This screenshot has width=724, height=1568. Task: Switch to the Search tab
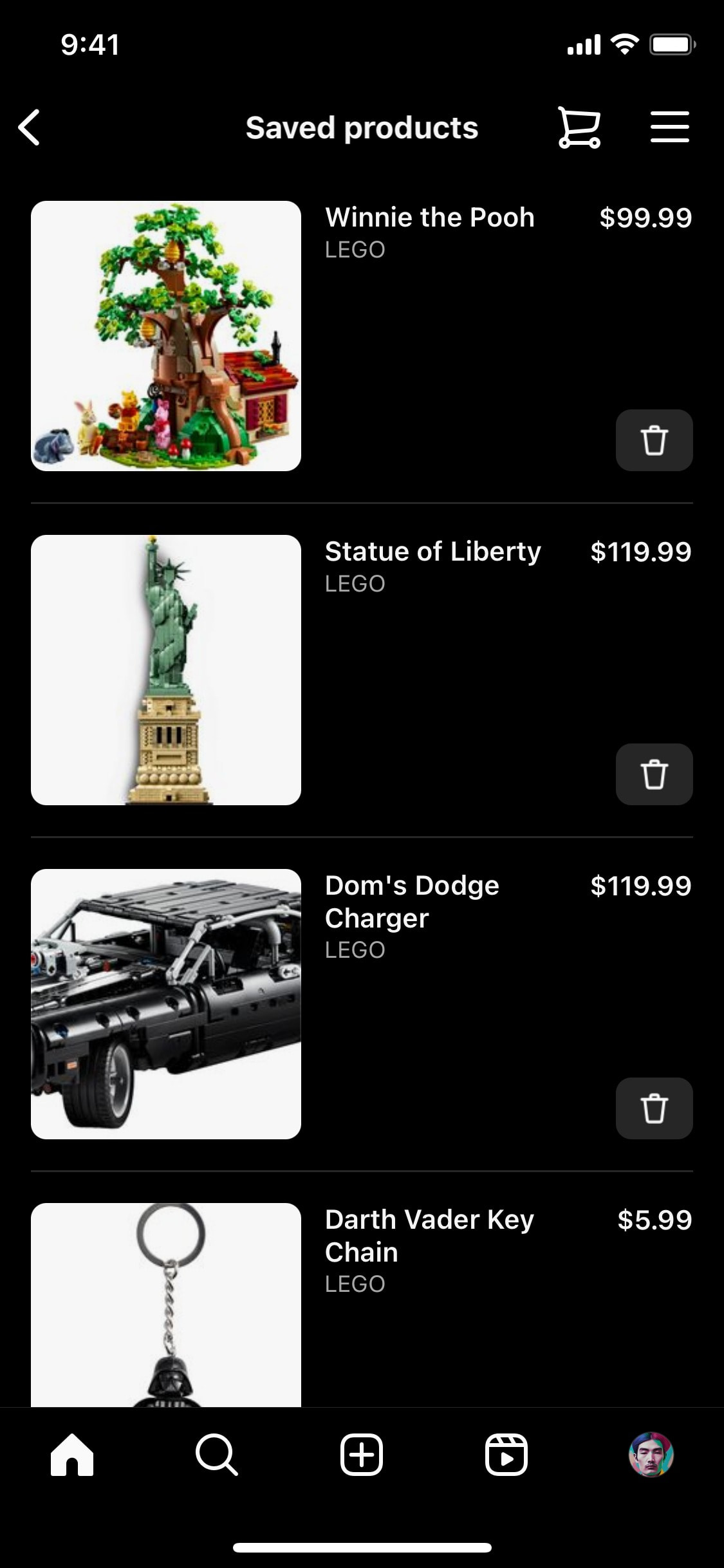click(x=217, y=1454)
